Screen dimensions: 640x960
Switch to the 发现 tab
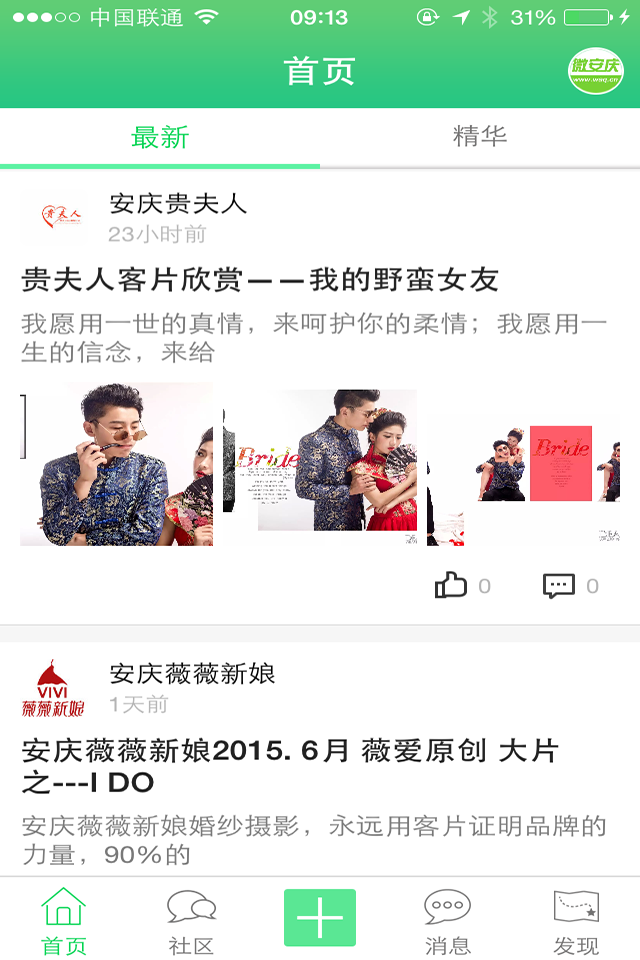576,920
